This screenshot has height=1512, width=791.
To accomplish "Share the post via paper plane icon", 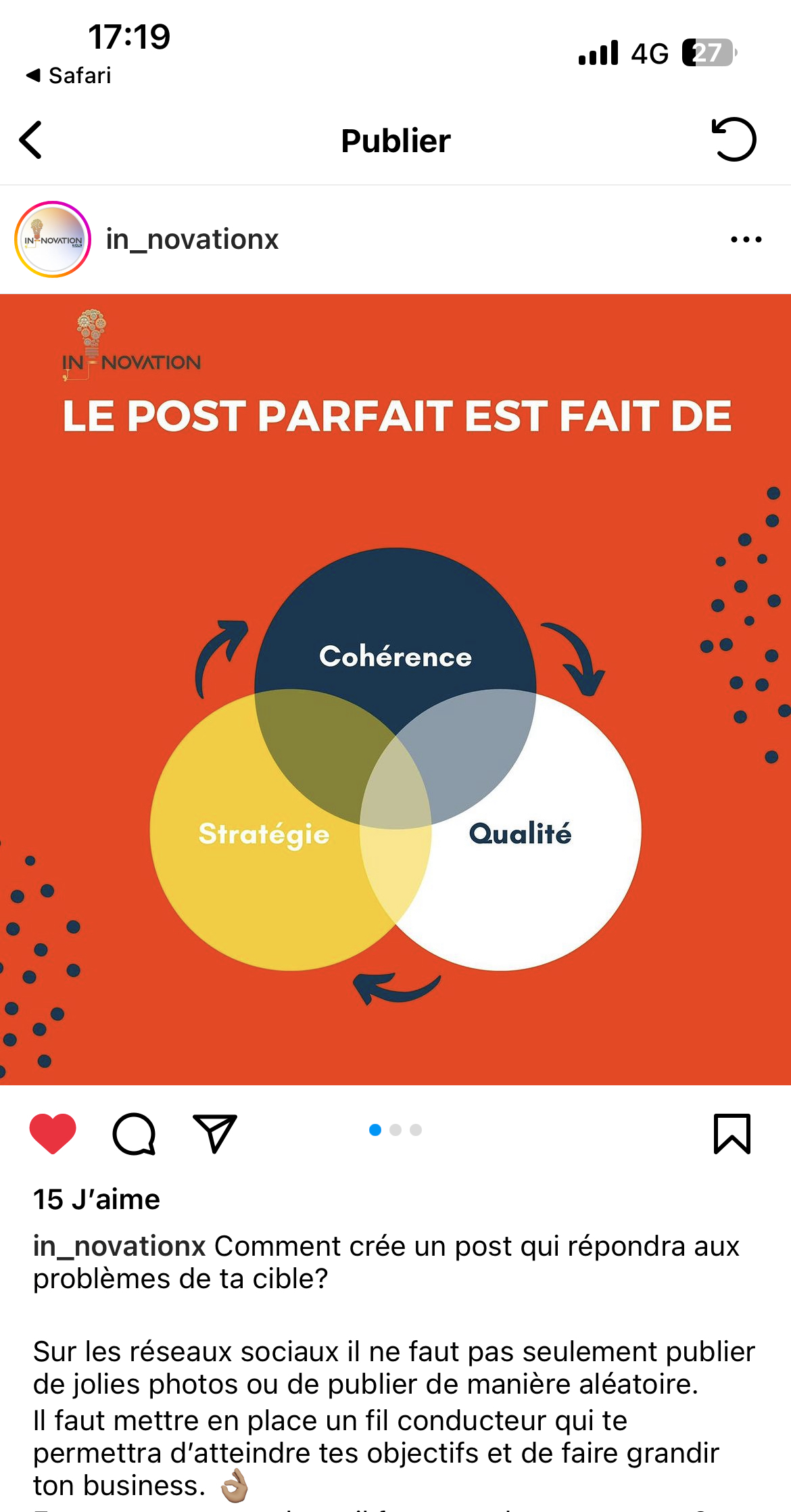I will point(215,1133).
